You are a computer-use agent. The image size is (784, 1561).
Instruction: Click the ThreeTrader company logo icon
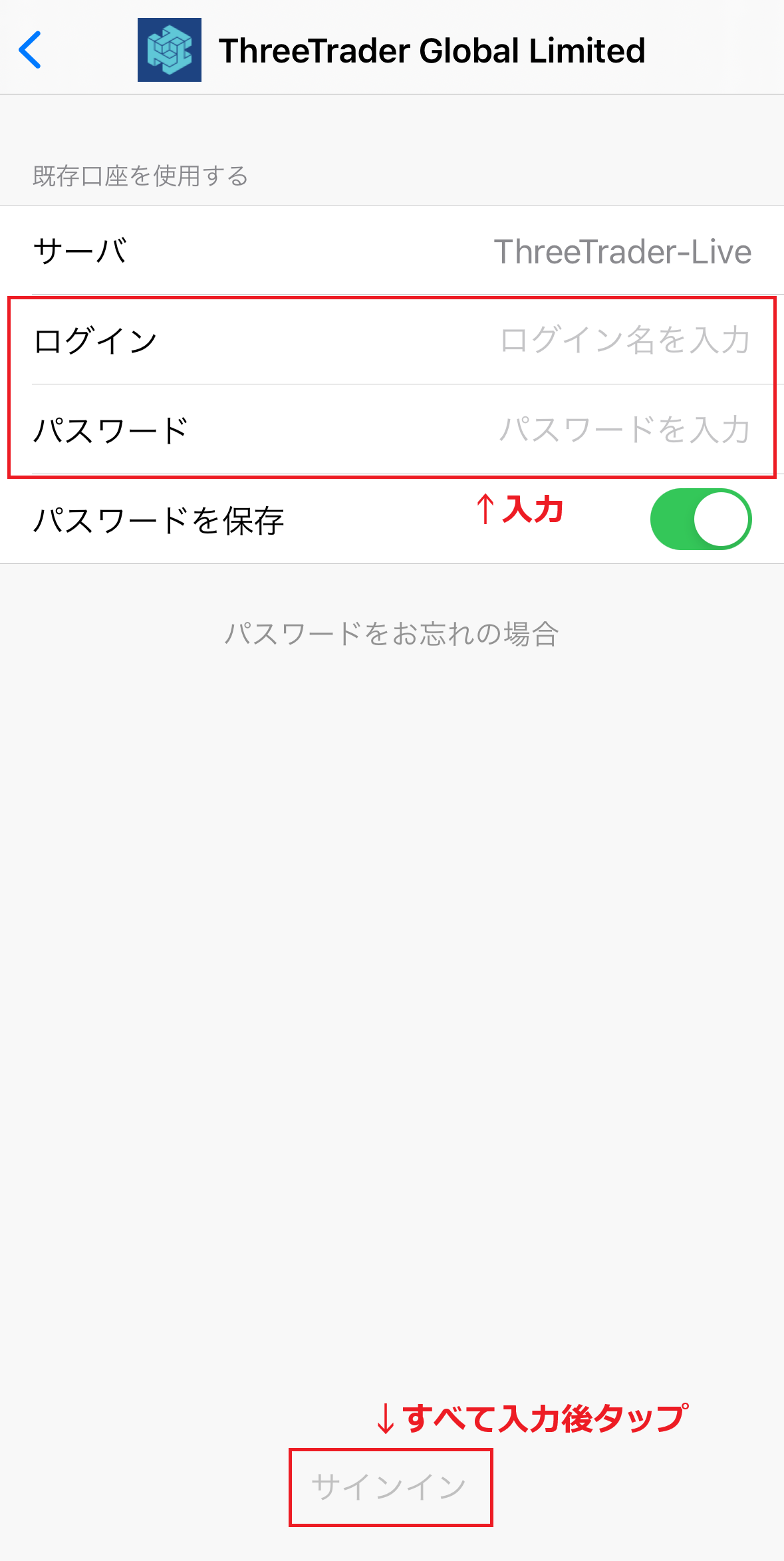(169, 51)
